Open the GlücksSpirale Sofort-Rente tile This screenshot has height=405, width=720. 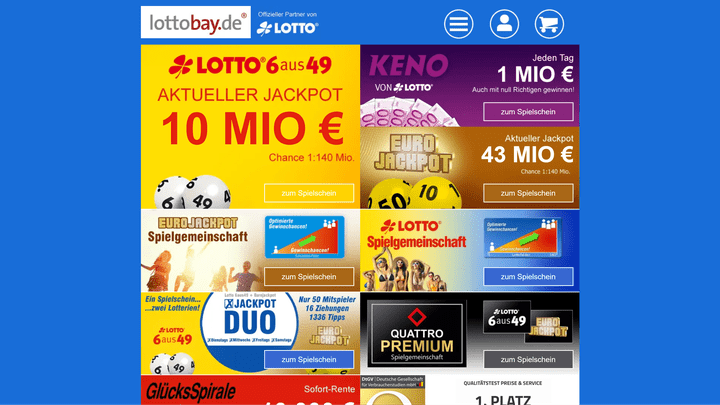pyautogui.click(x=250, y=390)
